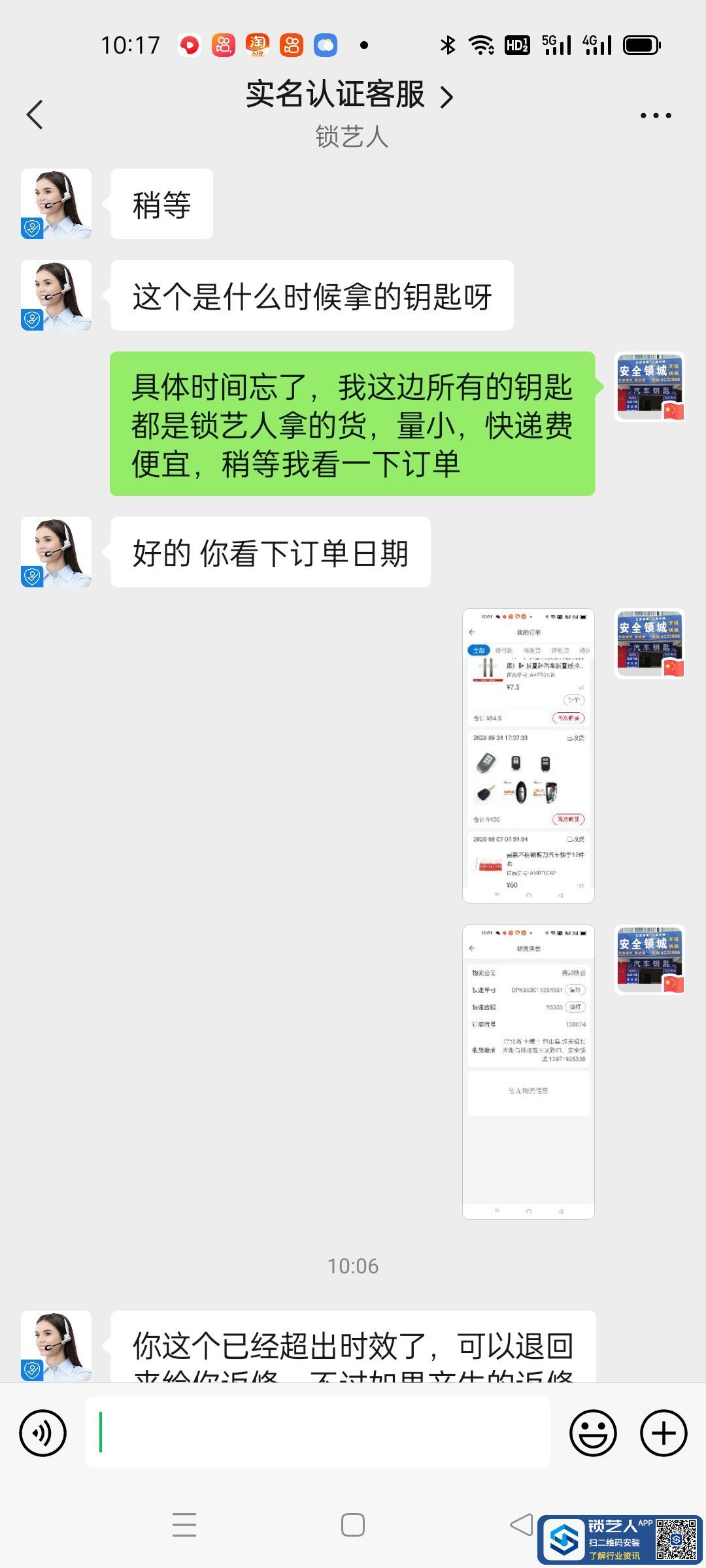
Task: Open the emoji picker
Action: (593, 1433)
